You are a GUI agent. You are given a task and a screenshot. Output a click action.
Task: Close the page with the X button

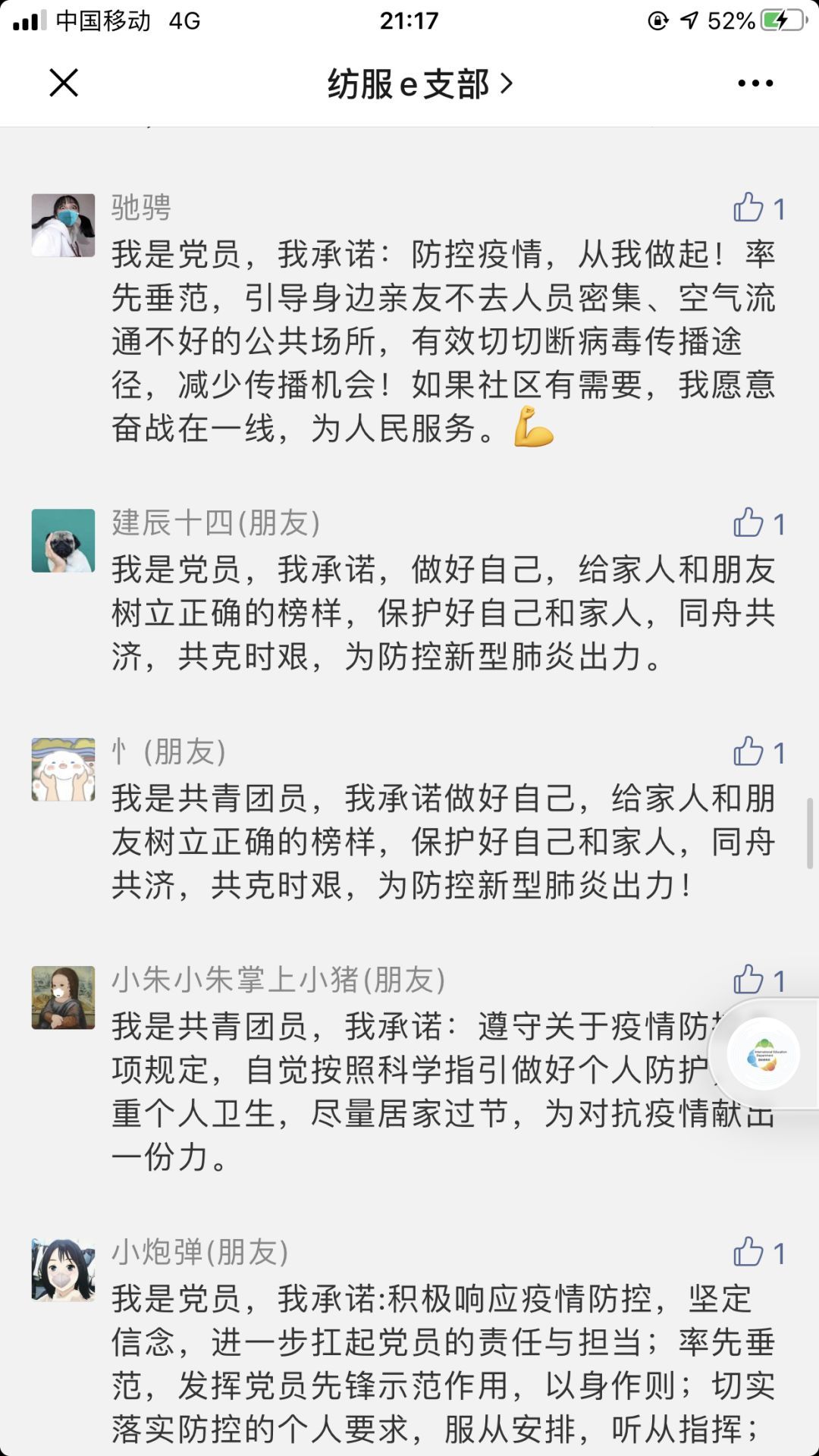click(x=64, y=83)
